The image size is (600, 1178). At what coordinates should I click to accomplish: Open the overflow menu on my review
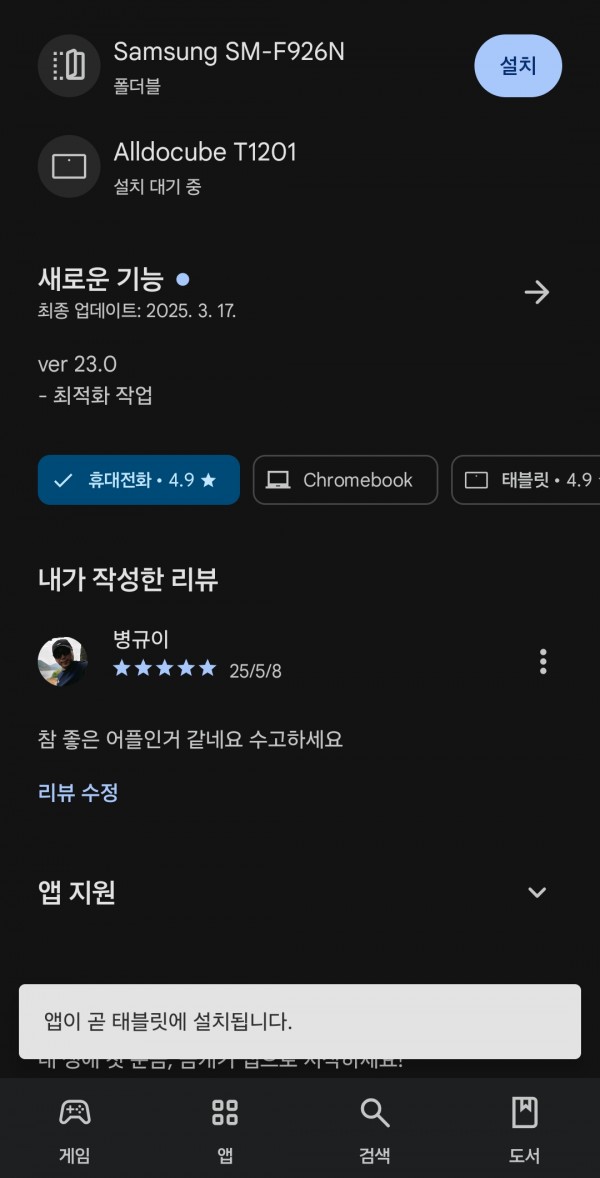coord(543,662)
